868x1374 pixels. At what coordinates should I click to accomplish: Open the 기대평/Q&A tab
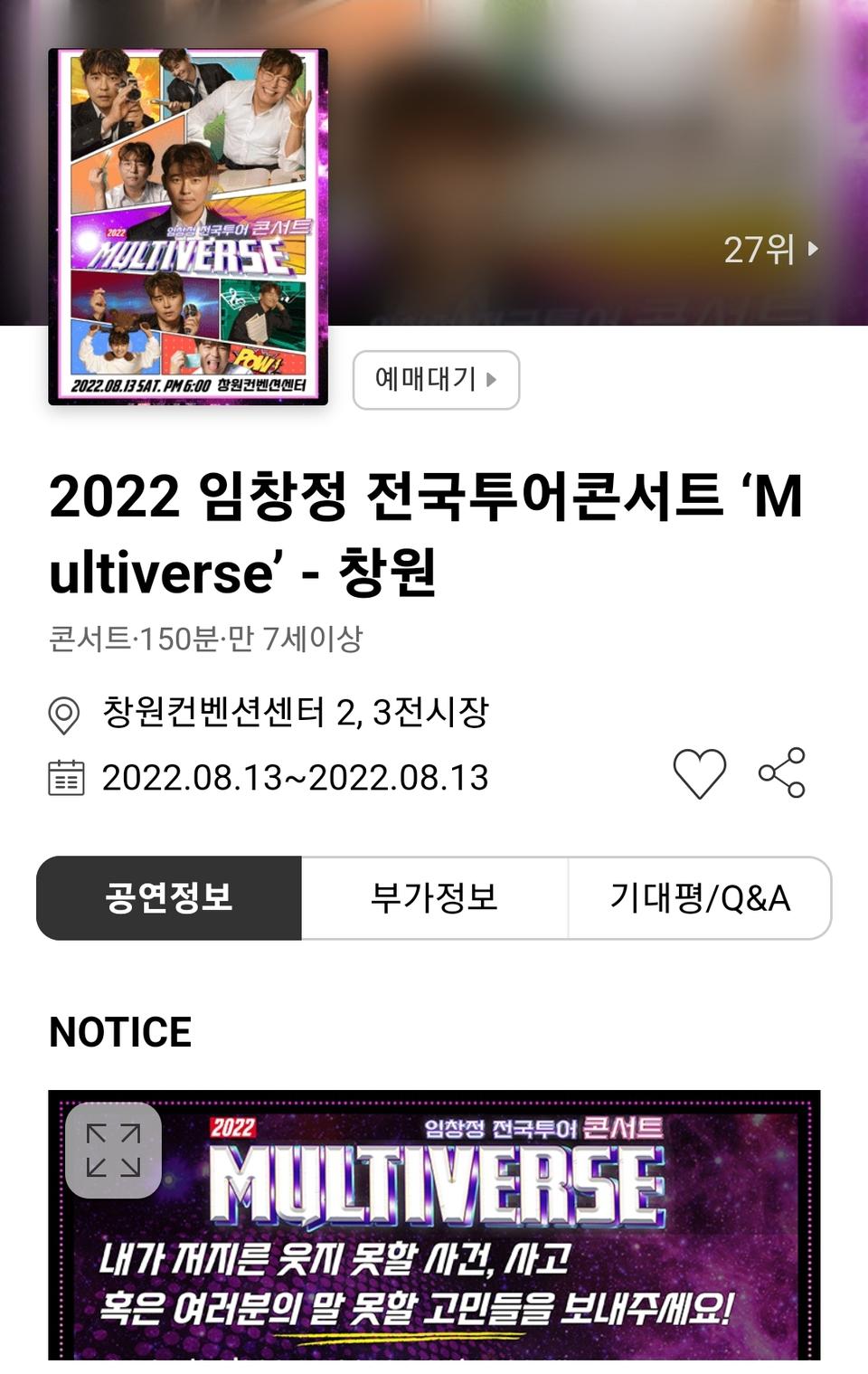tap(701, 897)
